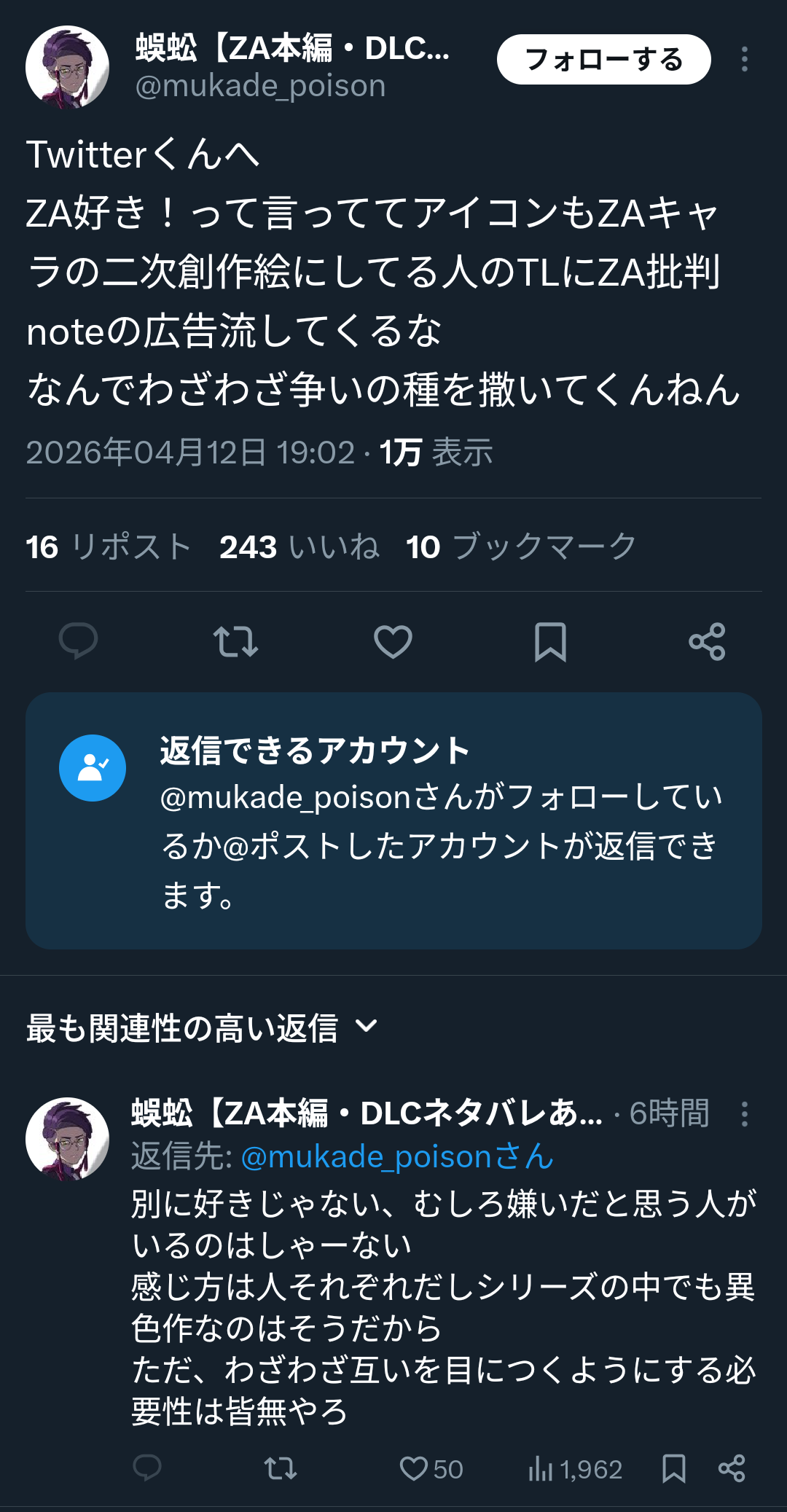View the 243 いいね list
The width and height of the screenshot is (787, 1512).
pyautogui.click(x=299, y=547)
